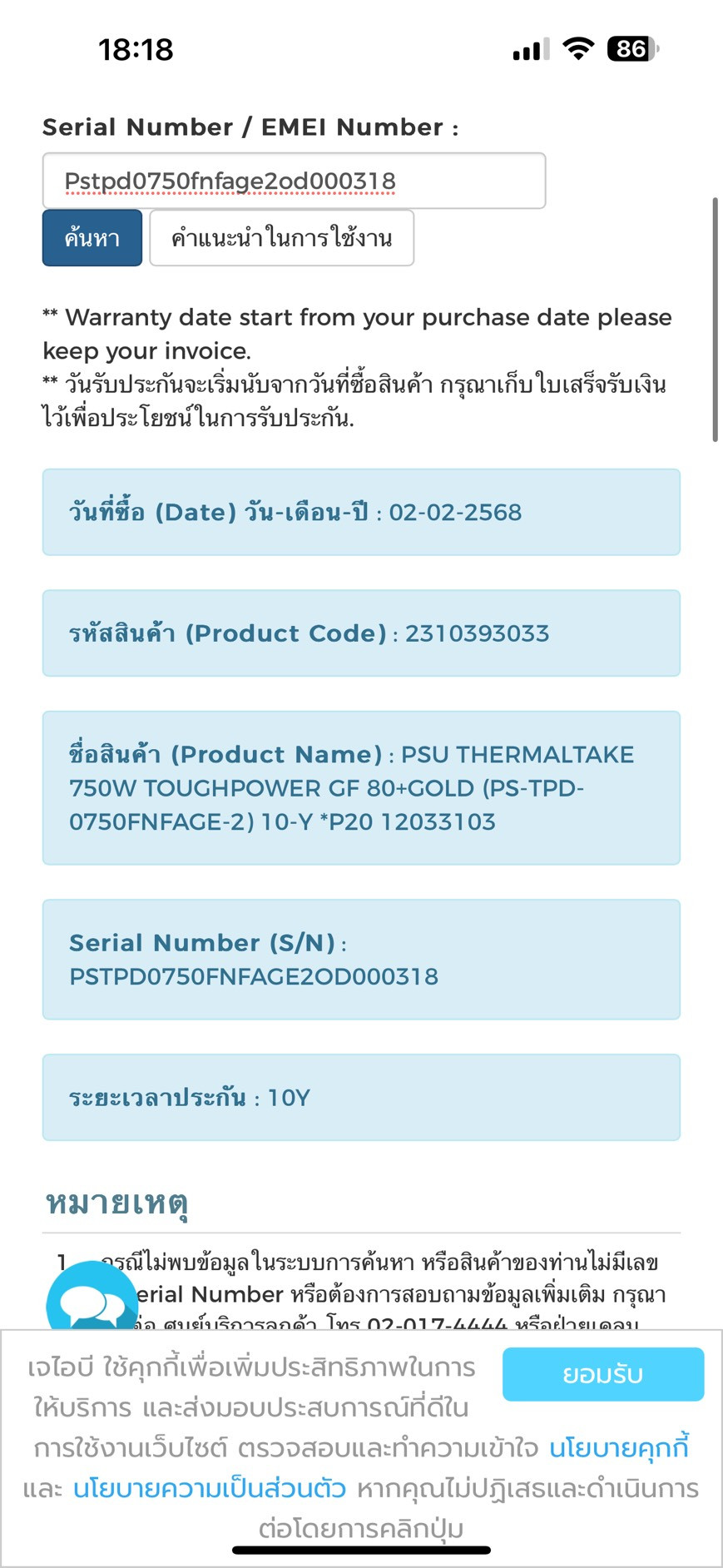Open the นโยบายคุกกี้ cookie policy link
The width and height of the screenshot is (723, 1568).
tap(619, 1448)
